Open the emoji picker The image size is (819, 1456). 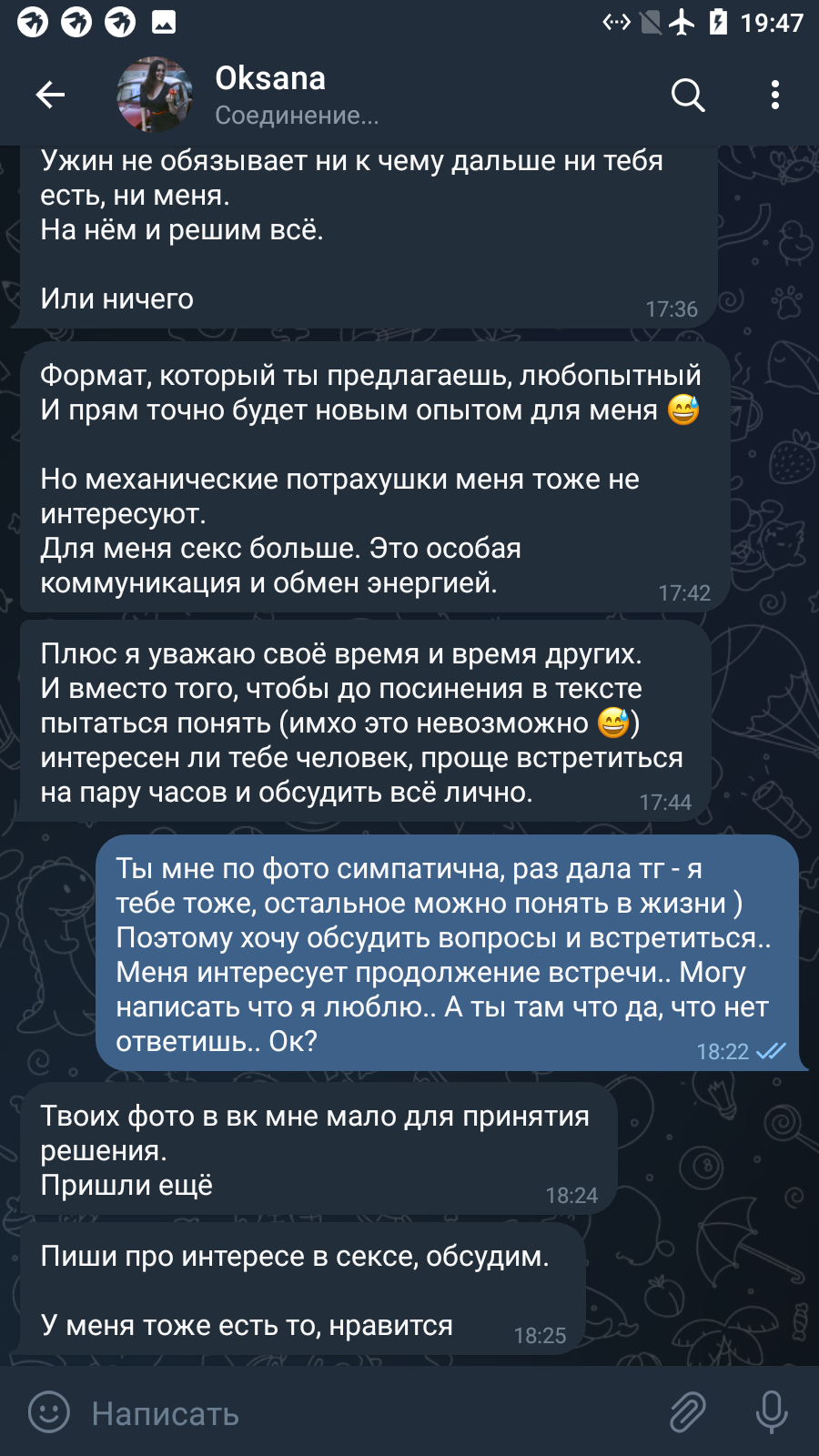49,1412
